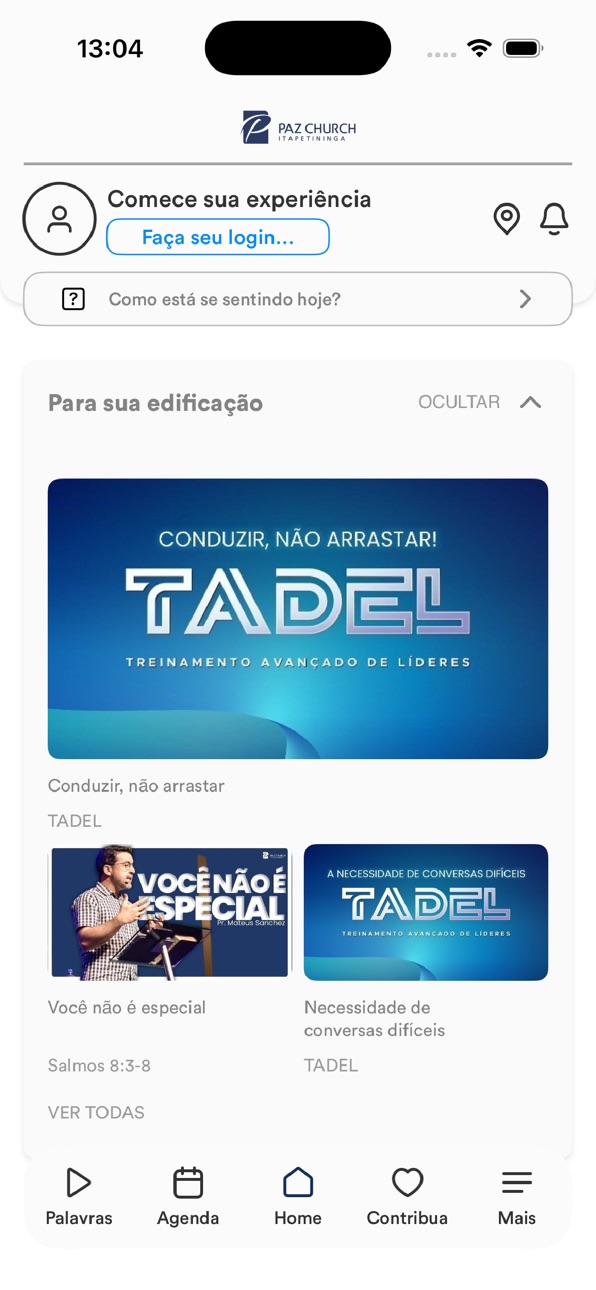Viewport: 596px width, 1290px height.
Task: Tap VER TODAS link
Action: [96, 1112]
